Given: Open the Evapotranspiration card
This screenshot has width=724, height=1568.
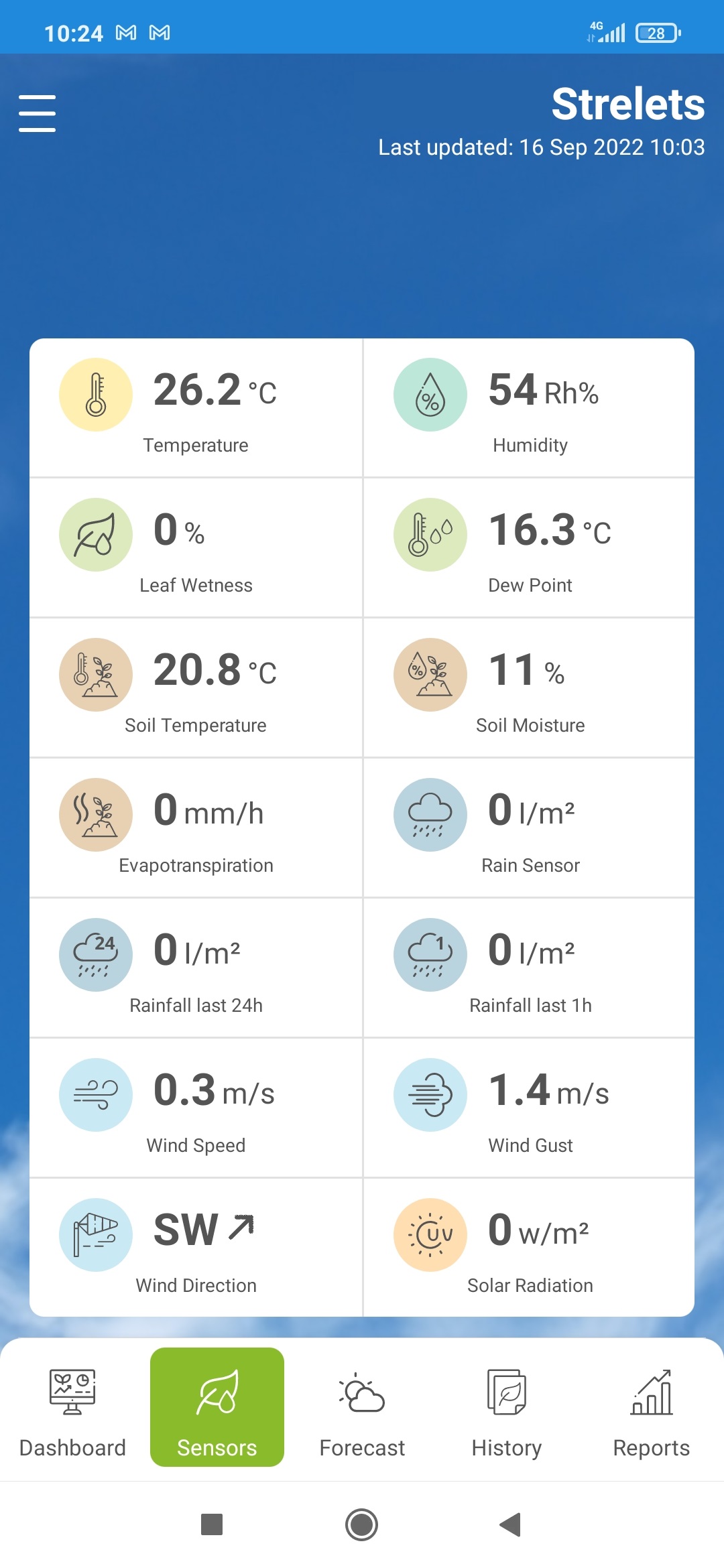Looking at the screenshot, I should [x=196, y=828].
